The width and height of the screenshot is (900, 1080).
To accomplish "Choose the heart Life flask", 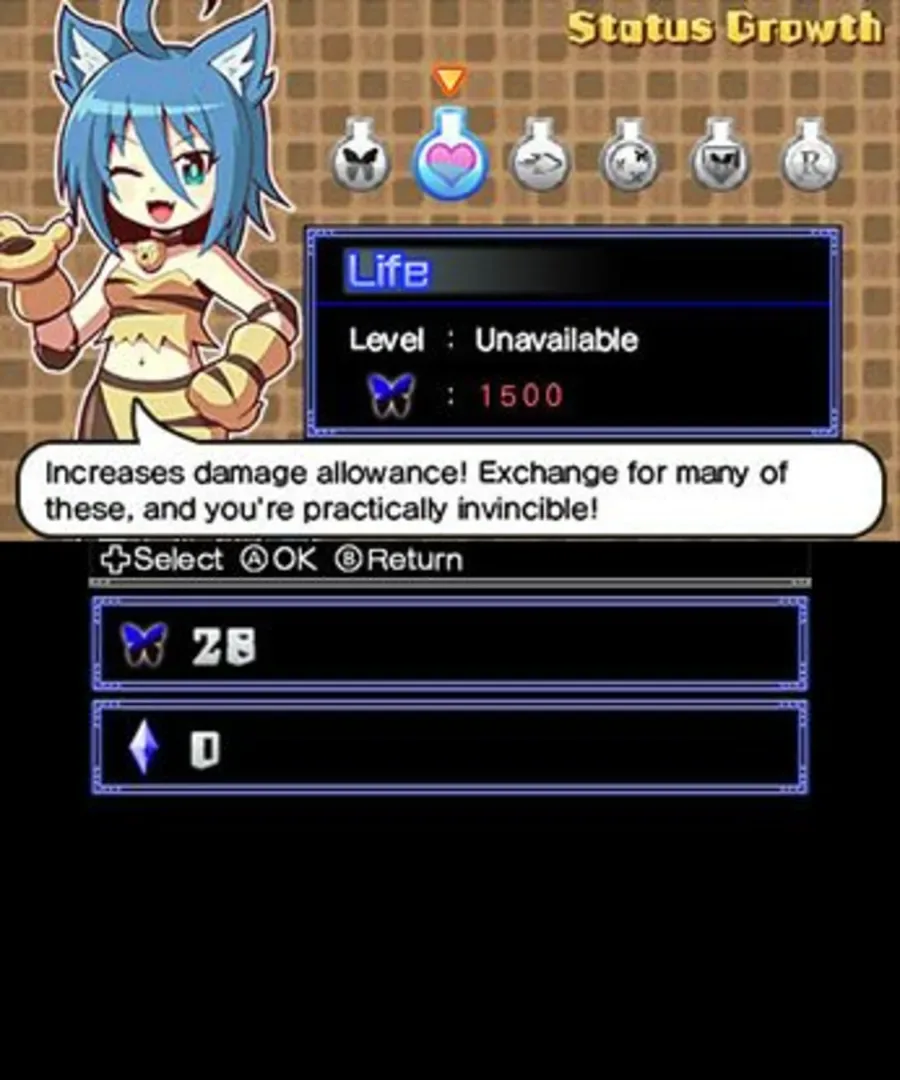I will point(450,156).
